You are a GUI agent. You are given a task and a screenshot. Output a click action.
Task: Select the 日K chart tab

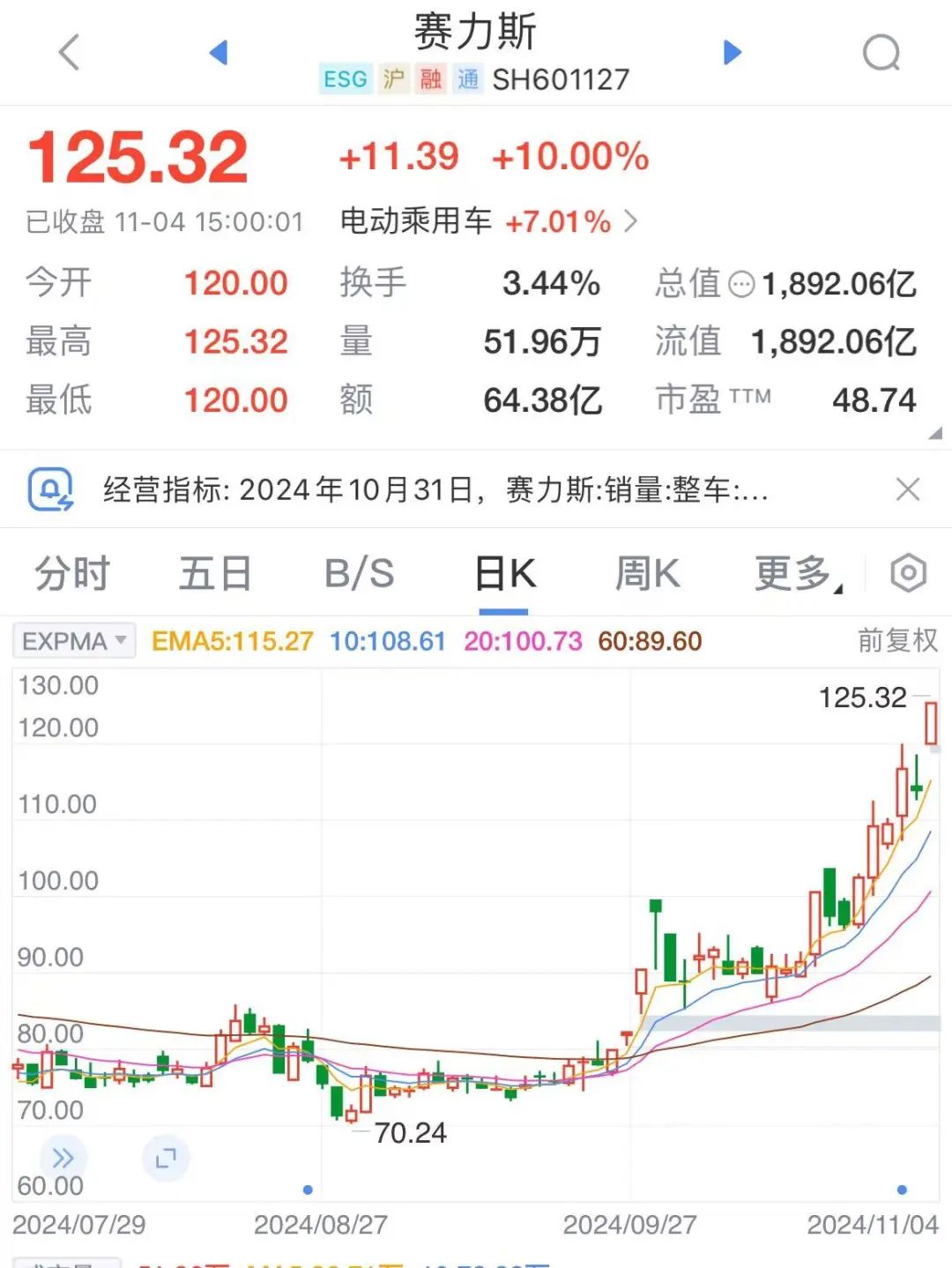pyautogui.click(x=505, y=574)
